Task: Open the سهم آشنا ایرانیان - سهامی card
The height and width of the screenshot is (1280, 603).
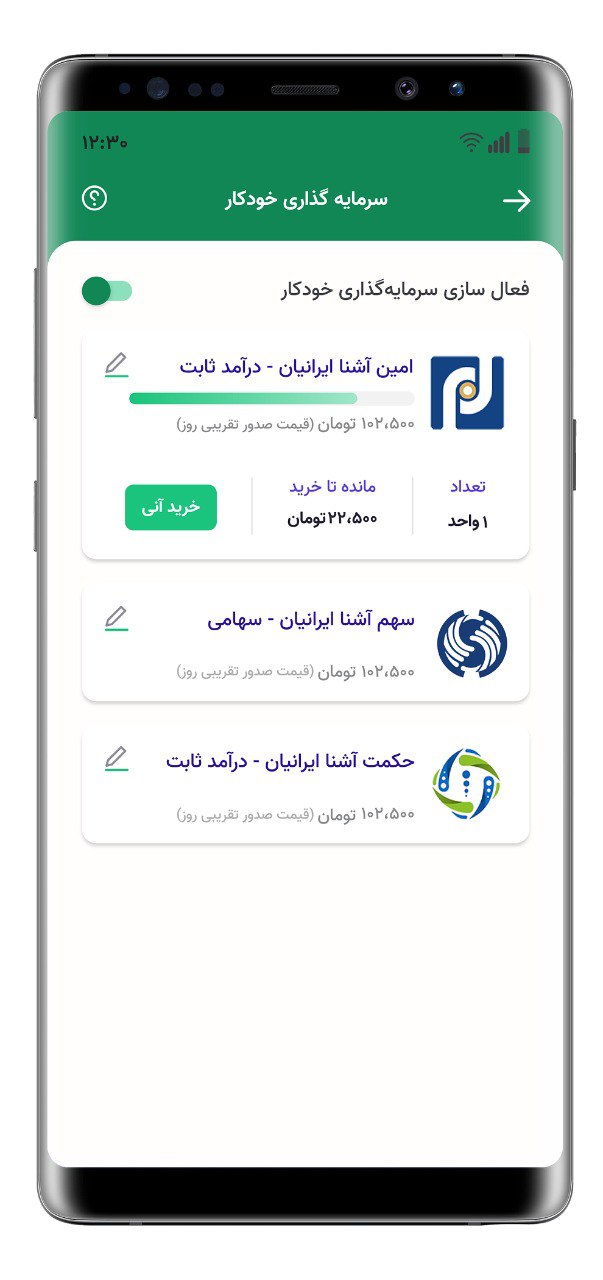Action: [x=310, y=643]
